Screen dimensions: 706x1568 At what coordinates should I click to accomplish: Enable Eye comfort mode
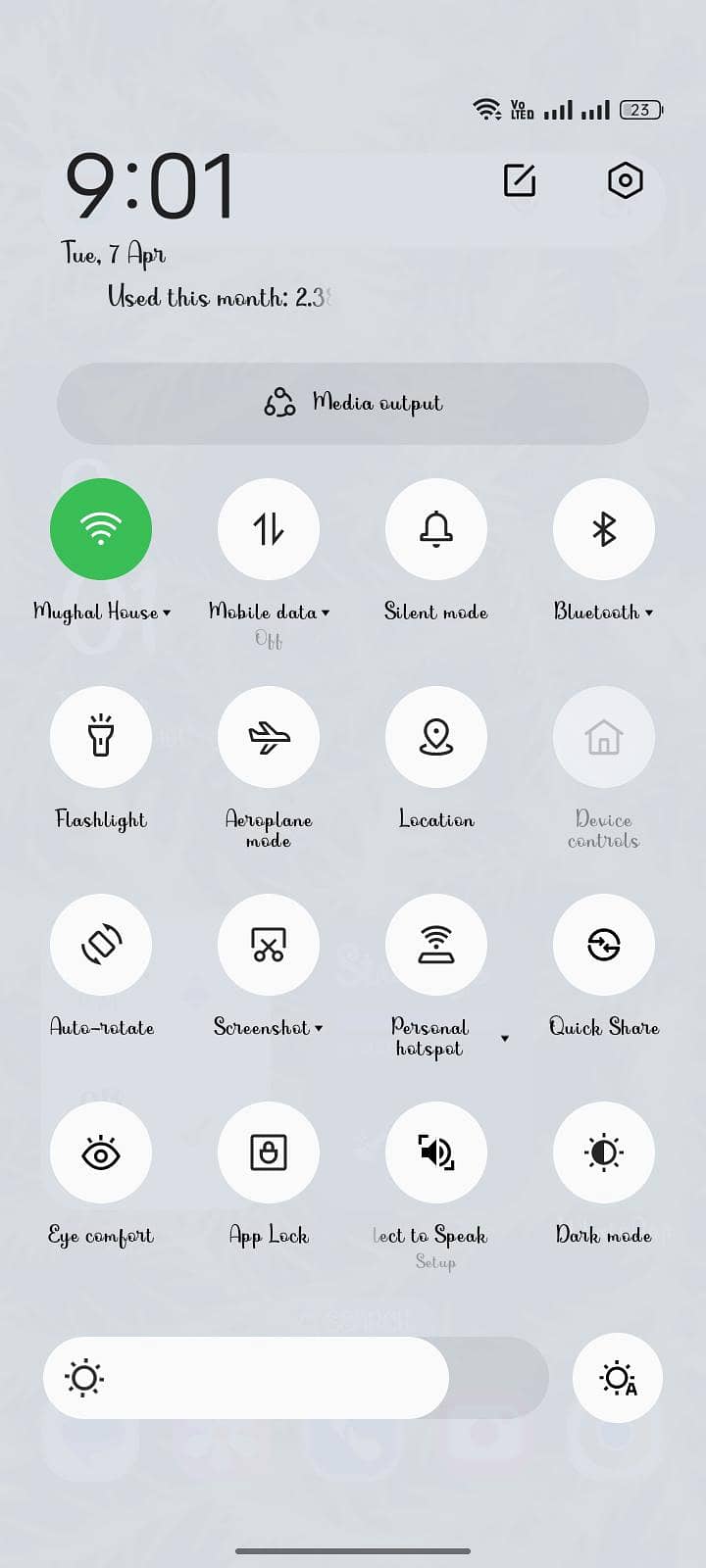pyautogui.click(x=101, y=1152)
